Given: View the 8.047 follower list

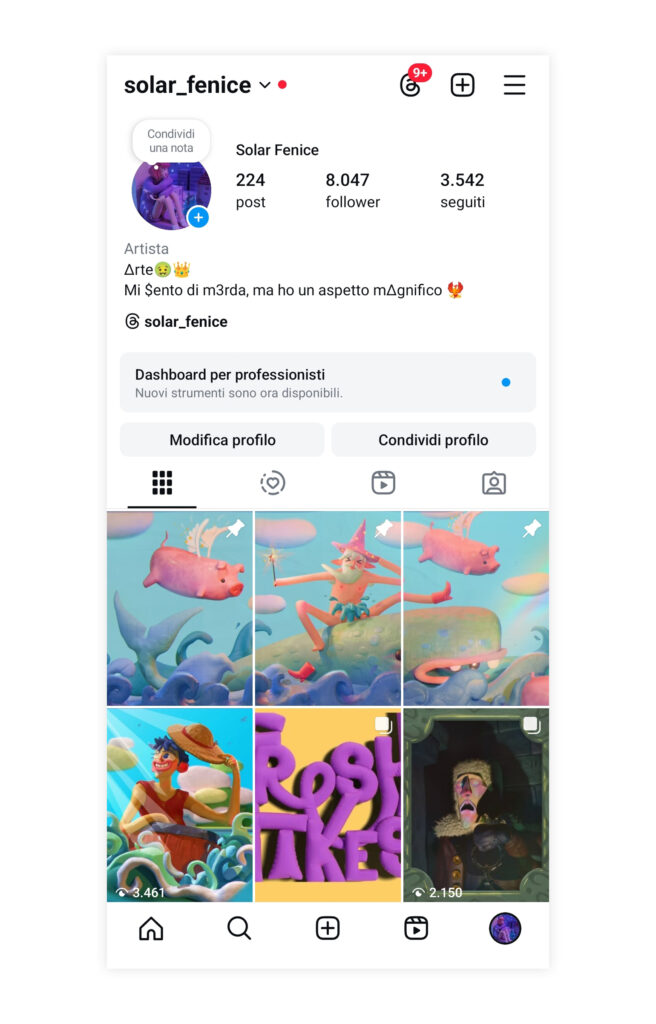Looking at the screenshot, I should tap(352, 190).
